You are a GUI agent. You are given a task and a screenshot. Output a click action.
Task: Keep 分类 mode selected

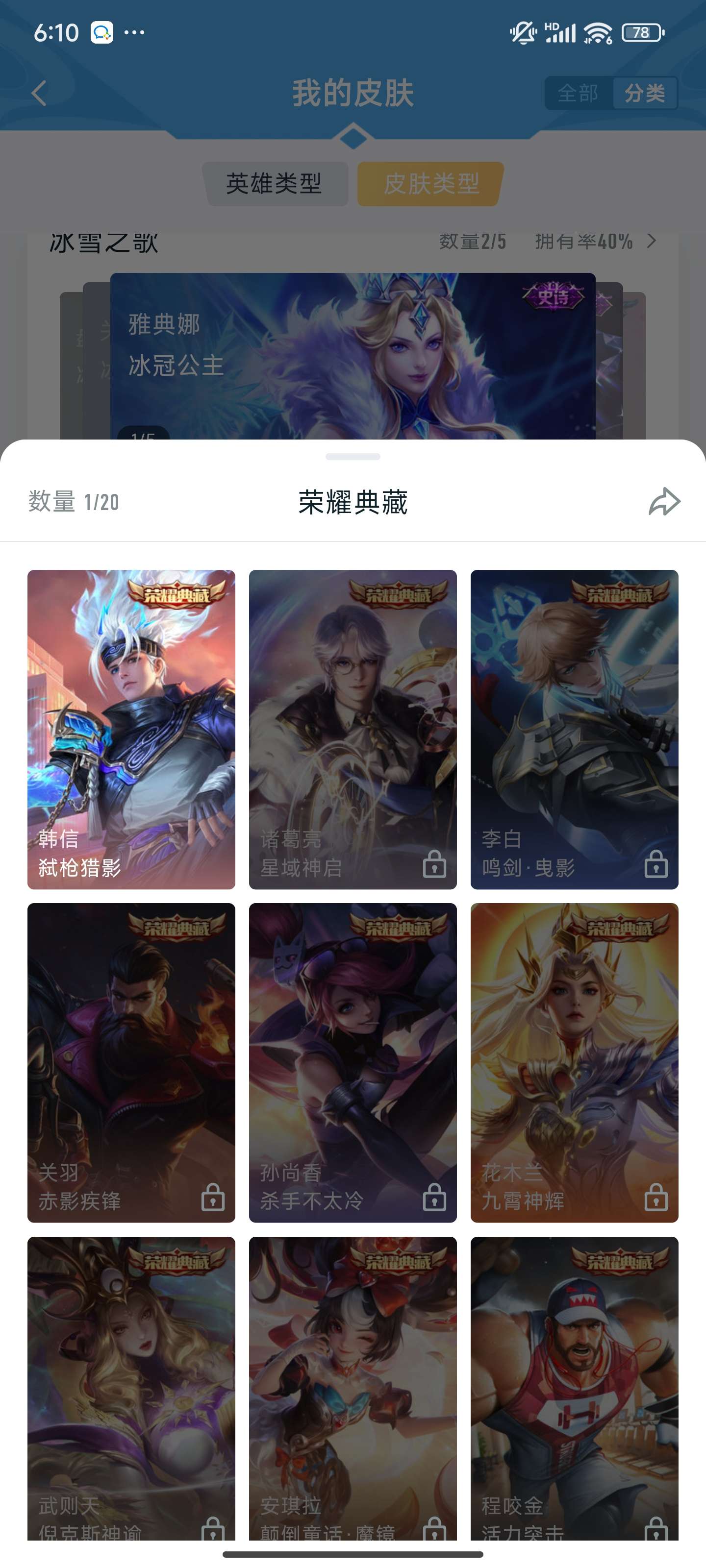(646, 93)
